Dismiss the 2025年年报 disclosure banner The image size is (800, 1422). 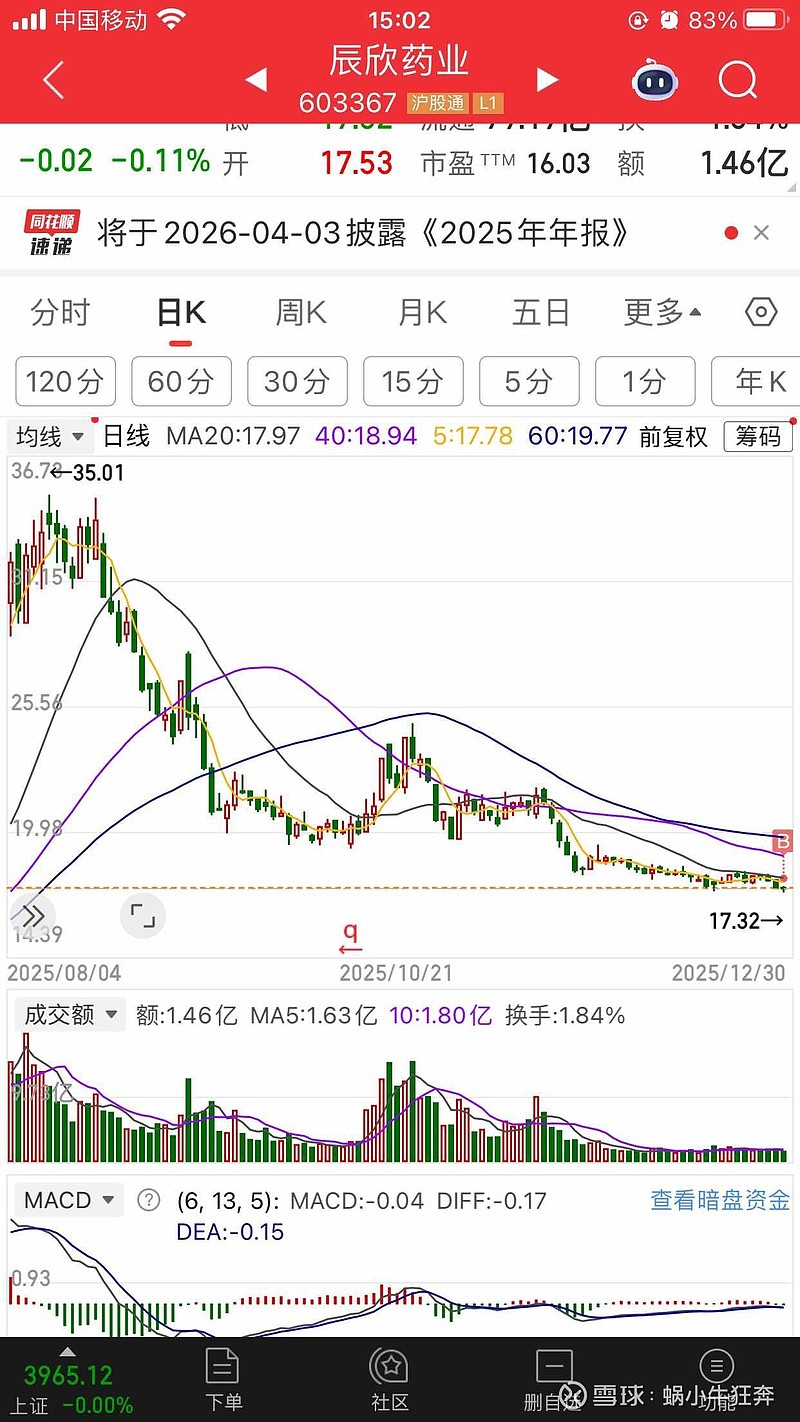point(761,233)
